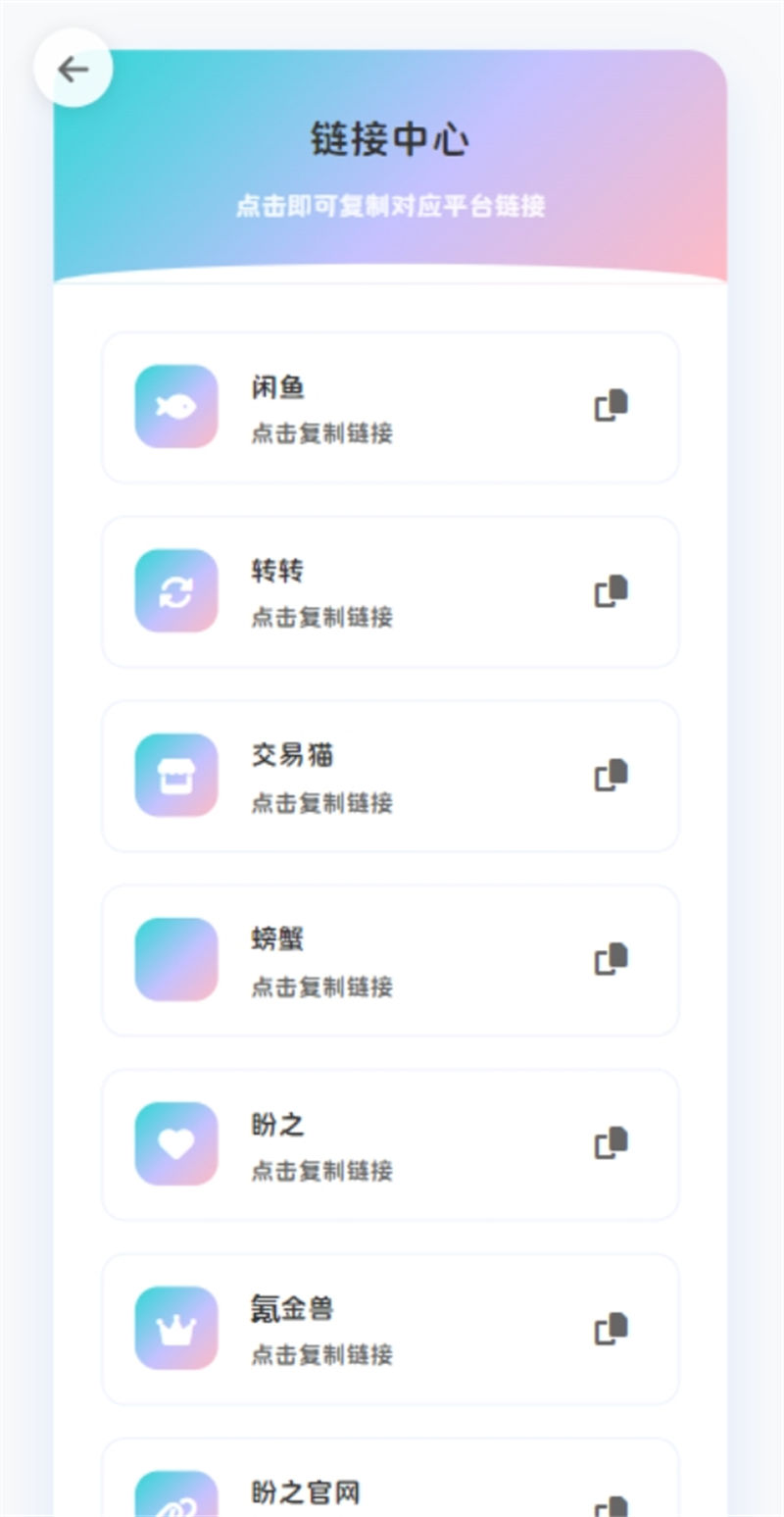Image resolution: width=784 pixels, height=1517 pixels.
Task: Tap the 螃蟹 link row
Action: (390, 960)
